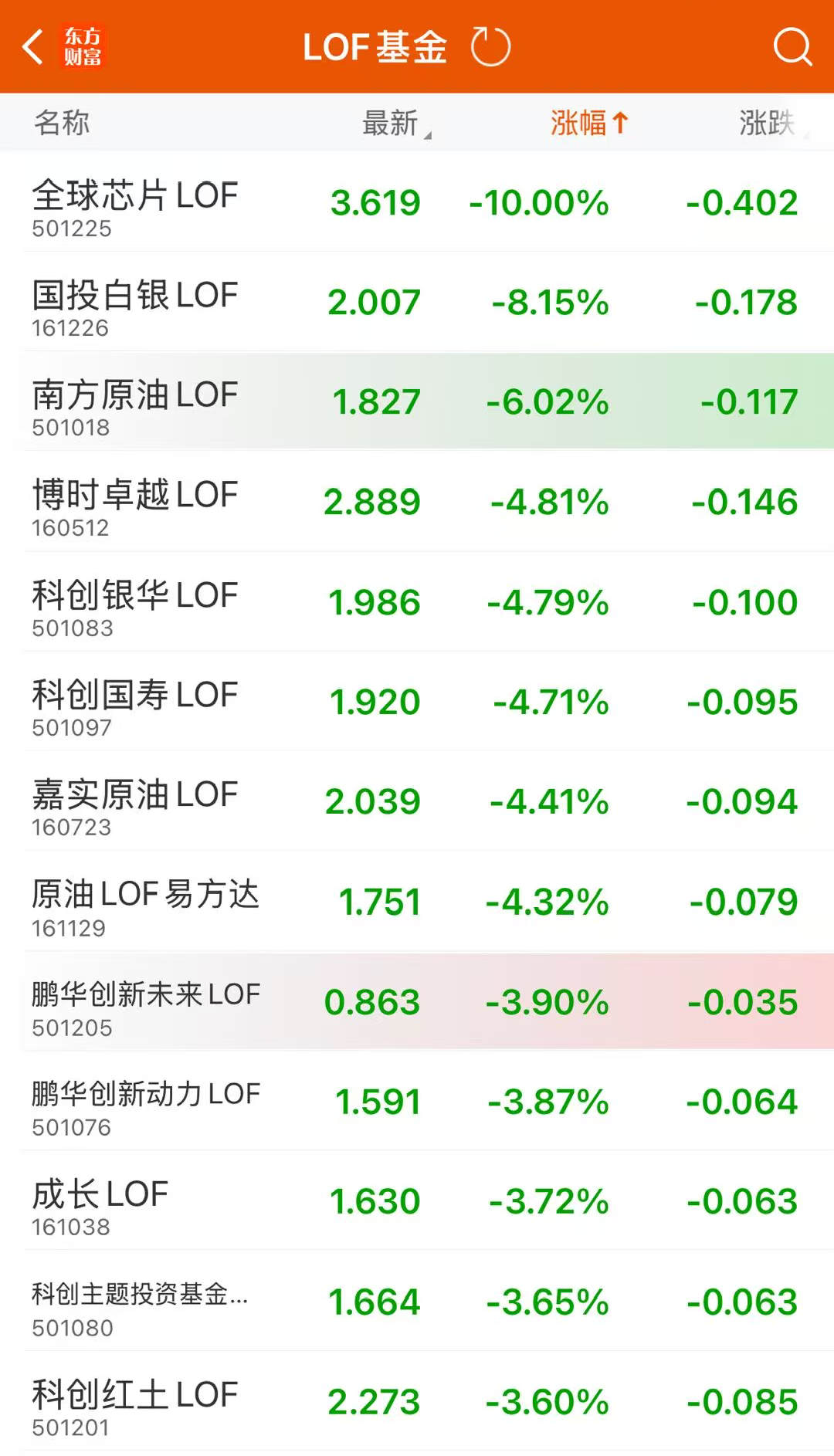
Task: Open 科创国寿LOF fund details
Action: [x=417, y=701]
